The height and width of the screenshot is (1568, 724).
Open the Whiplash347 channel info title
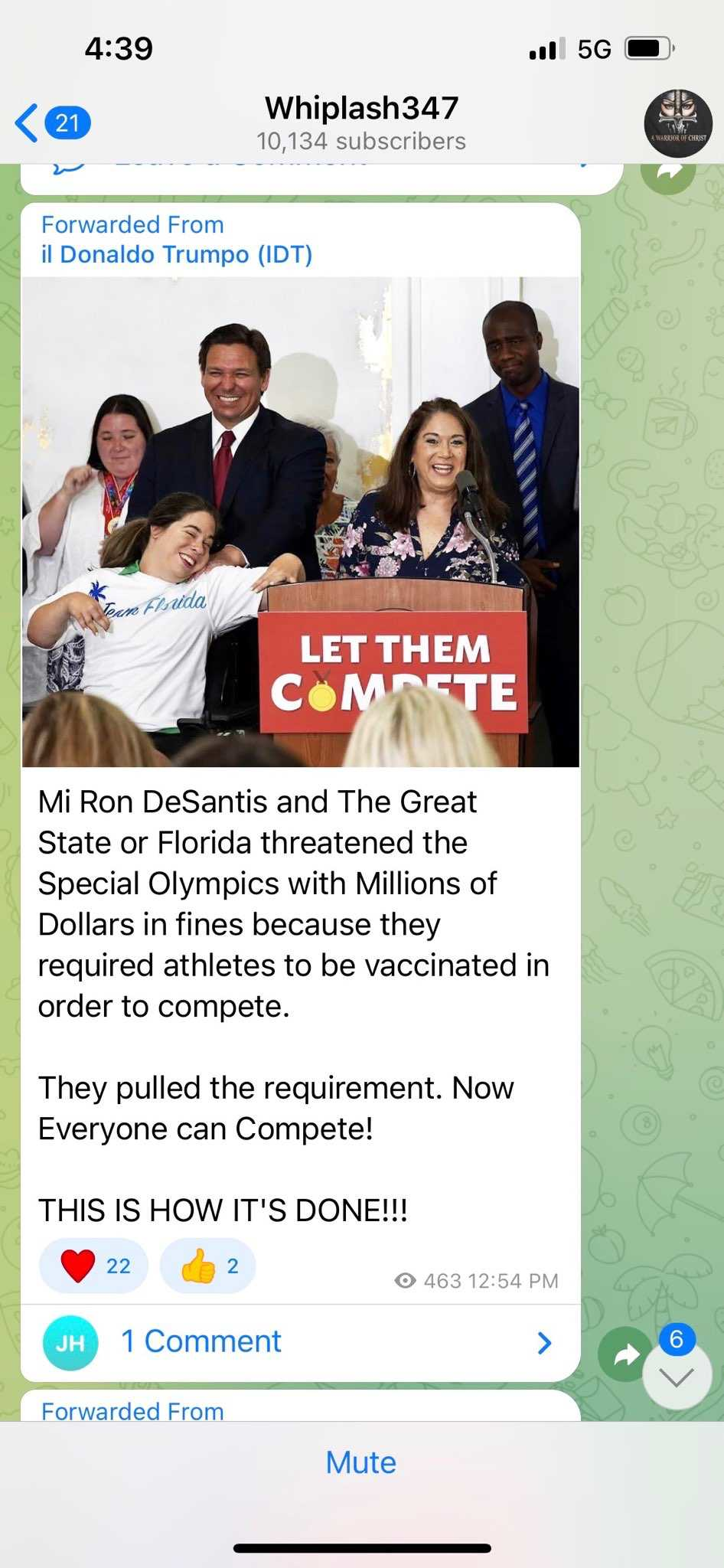[x=361, y=108]
